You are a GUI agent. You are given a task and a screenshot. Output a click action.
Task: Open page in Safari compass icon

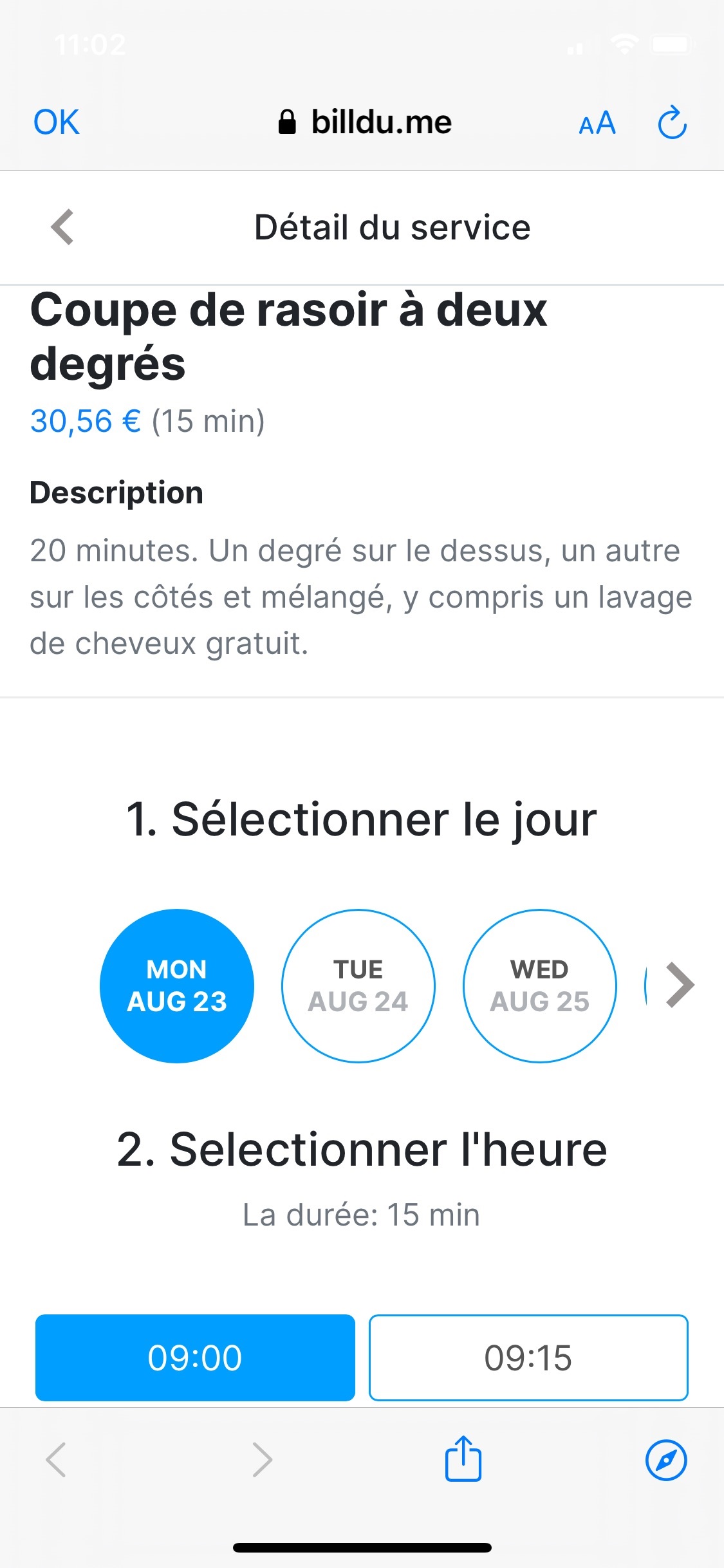(x=666, y=1460)
